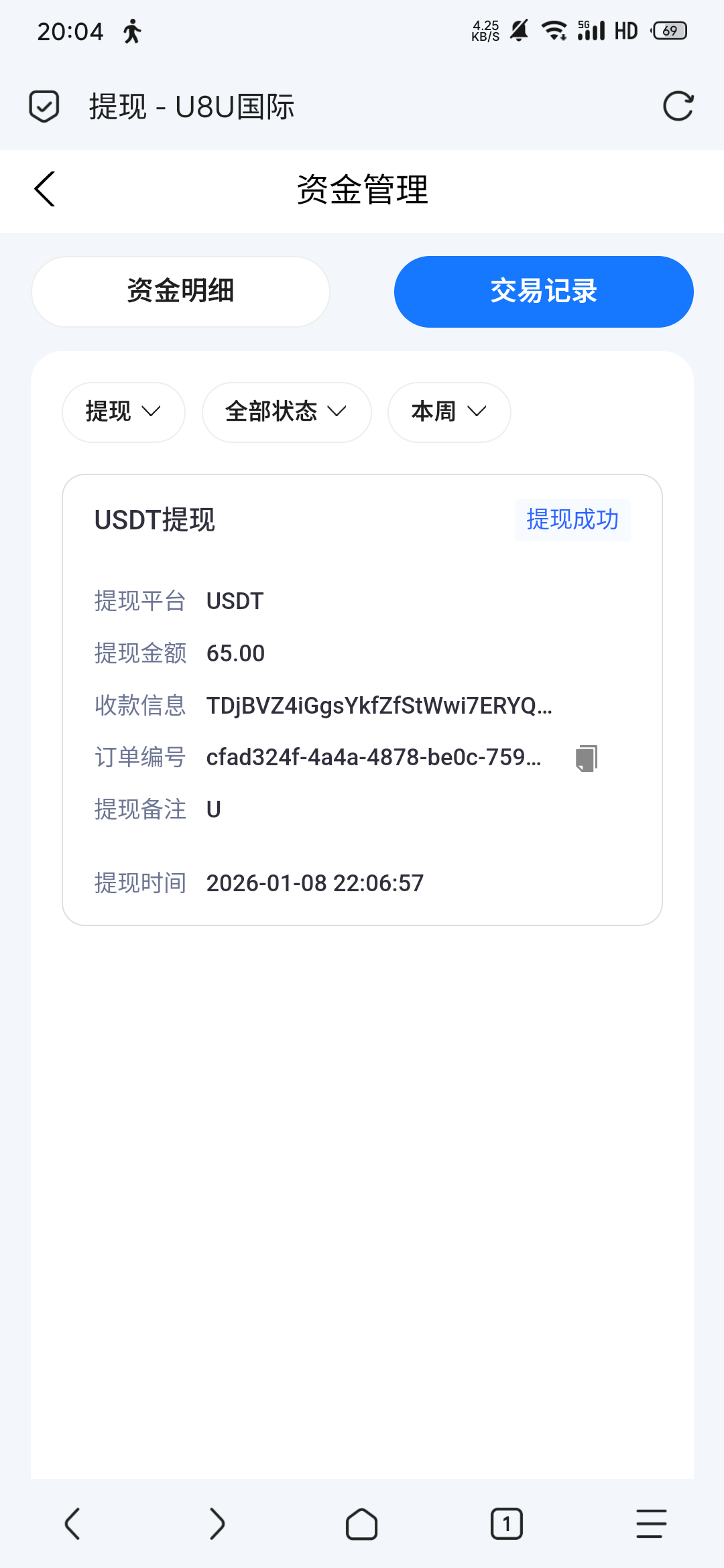Navigate forward in the browser

[217, 1524]
